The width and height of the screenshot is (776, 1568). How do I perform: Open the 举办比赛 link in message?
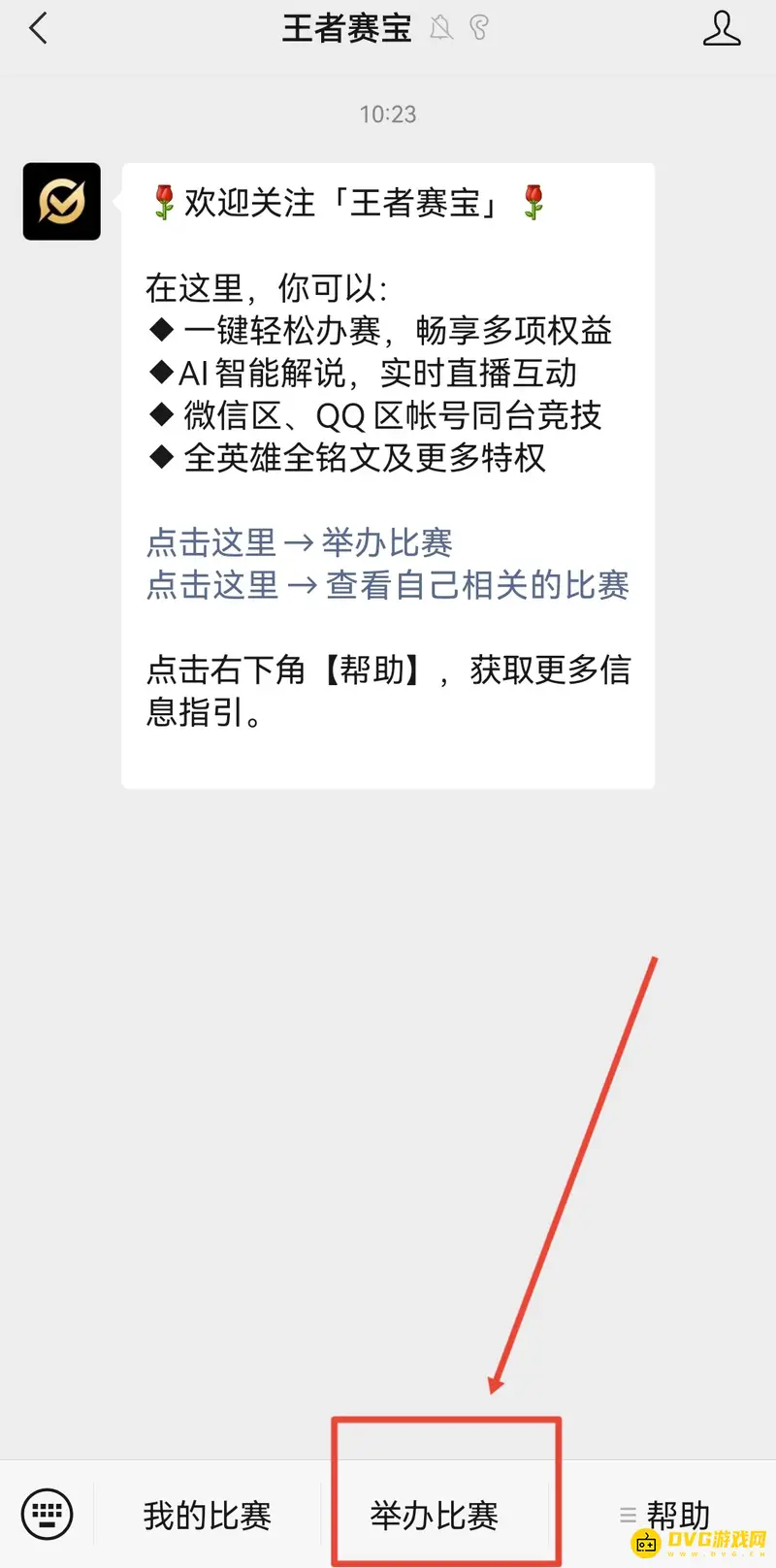tap(387, 542)
